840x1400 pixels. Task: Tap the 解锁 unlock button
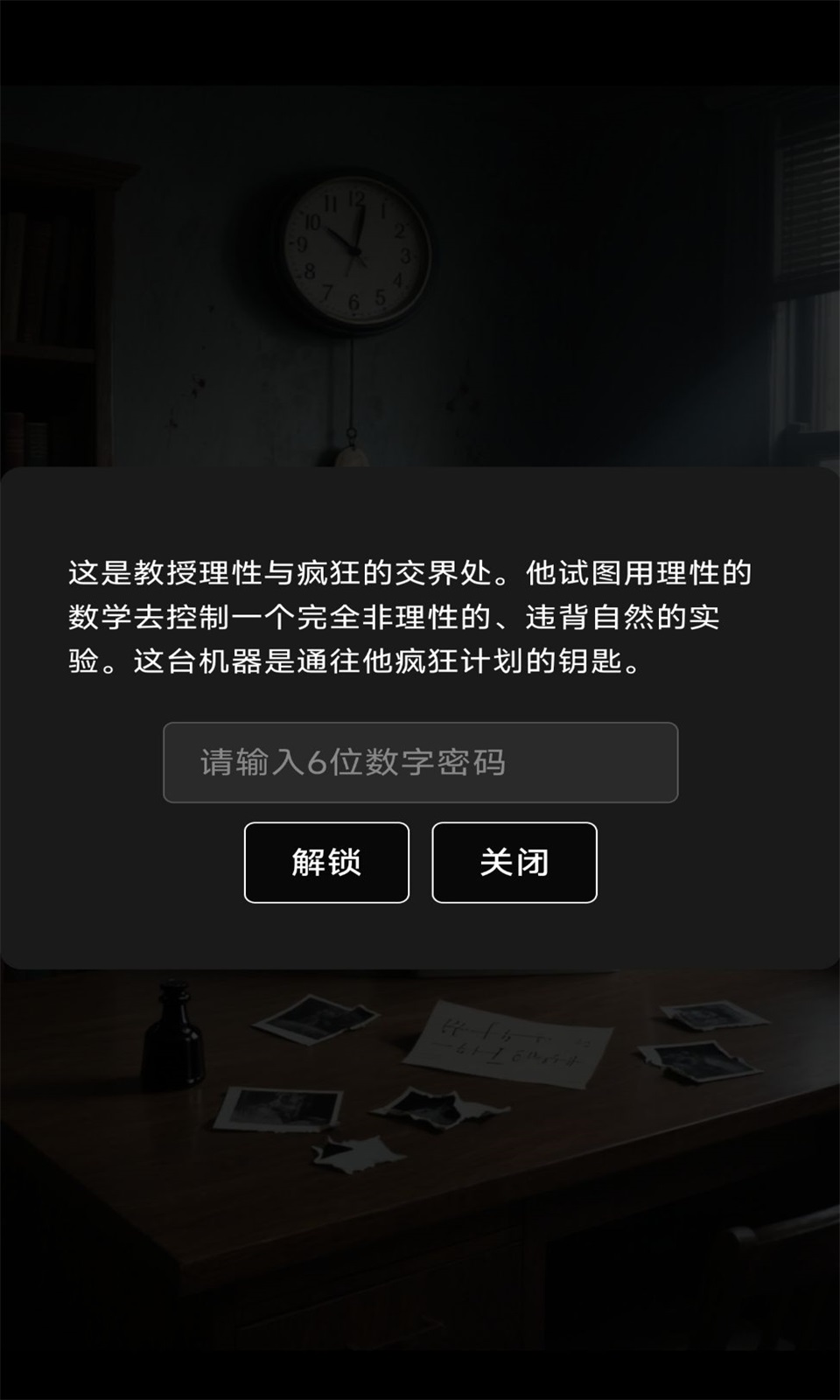pos(326,862)
